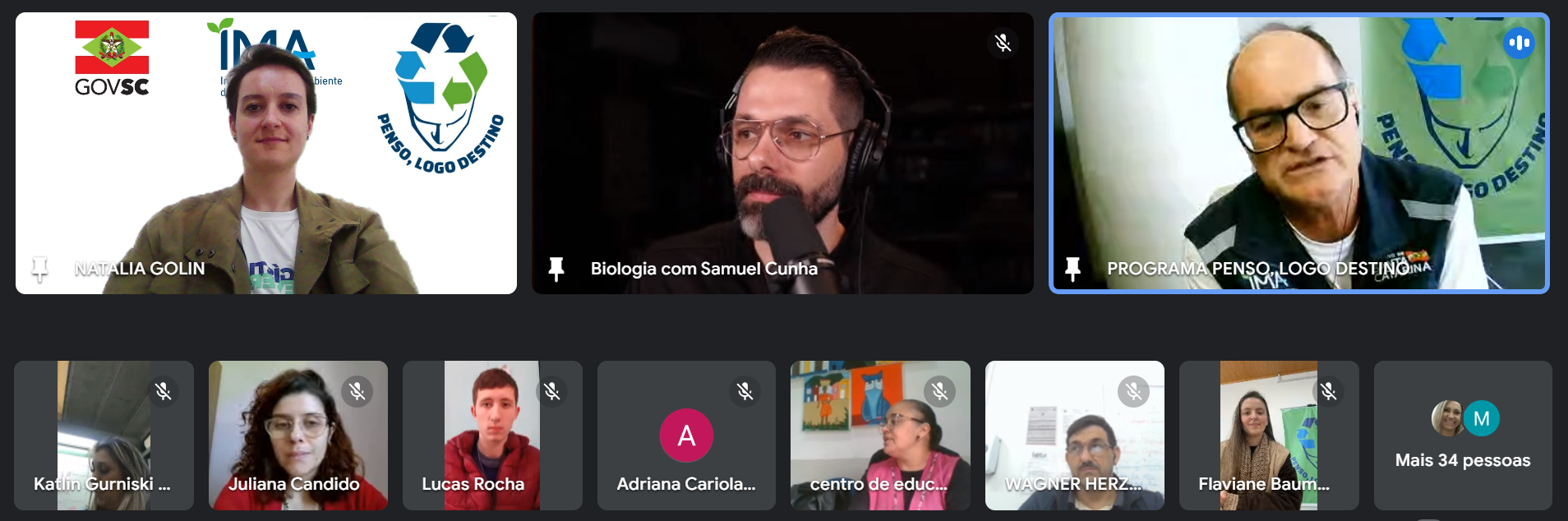Viewport: 1568px width, 521px height.
Task: Open Adriana Cariola's avatar tile
Action: [x=686, y=435]
